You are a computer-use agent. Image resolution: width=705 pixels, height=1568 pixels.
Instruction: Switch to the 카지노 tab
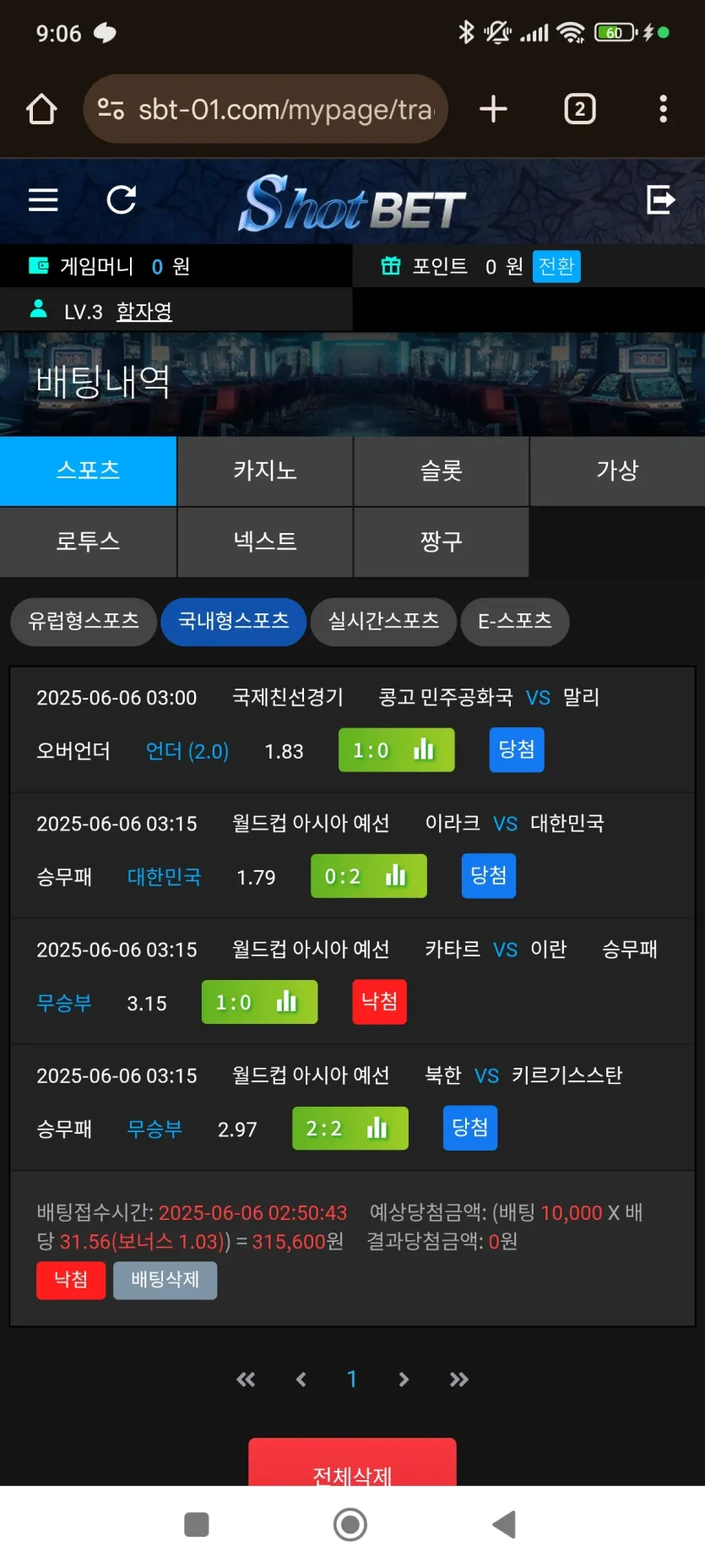pyautogui.click(x=265, y=471)
